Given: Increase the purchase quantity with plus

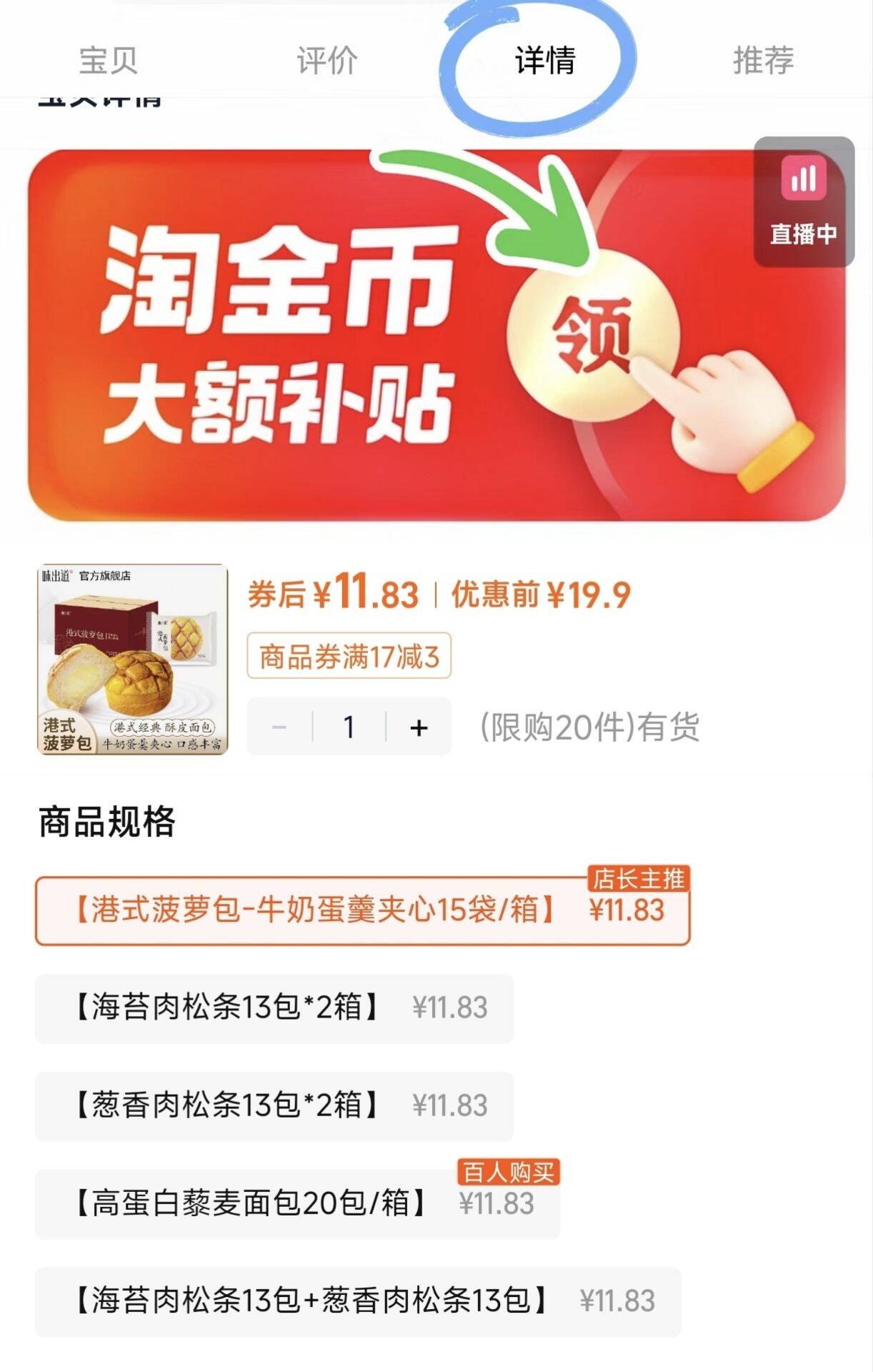Looking at the screenshot, I should point(419,727).
